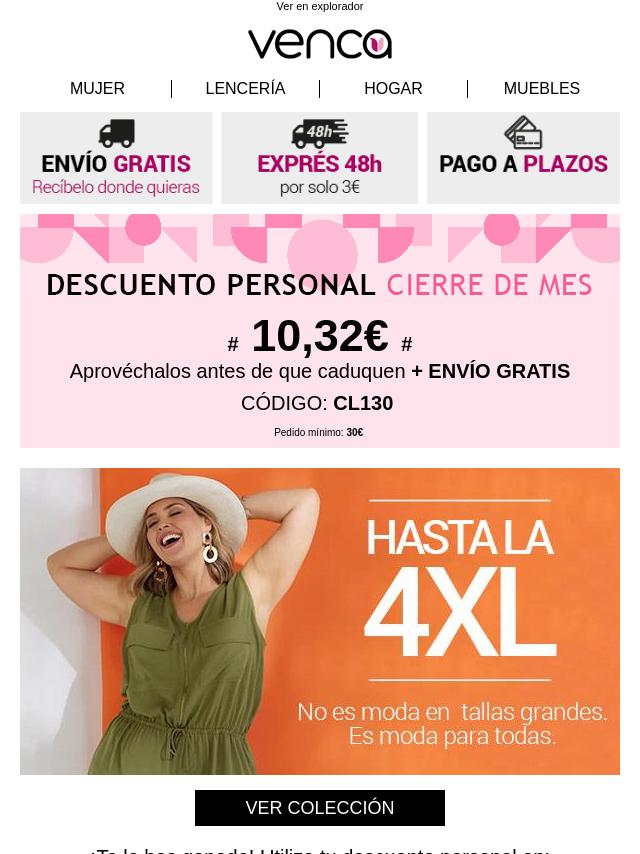The height and width of the screenshot is (854, 640).
Task: Open the 'Ver en explorador' link
Action: 319,7
